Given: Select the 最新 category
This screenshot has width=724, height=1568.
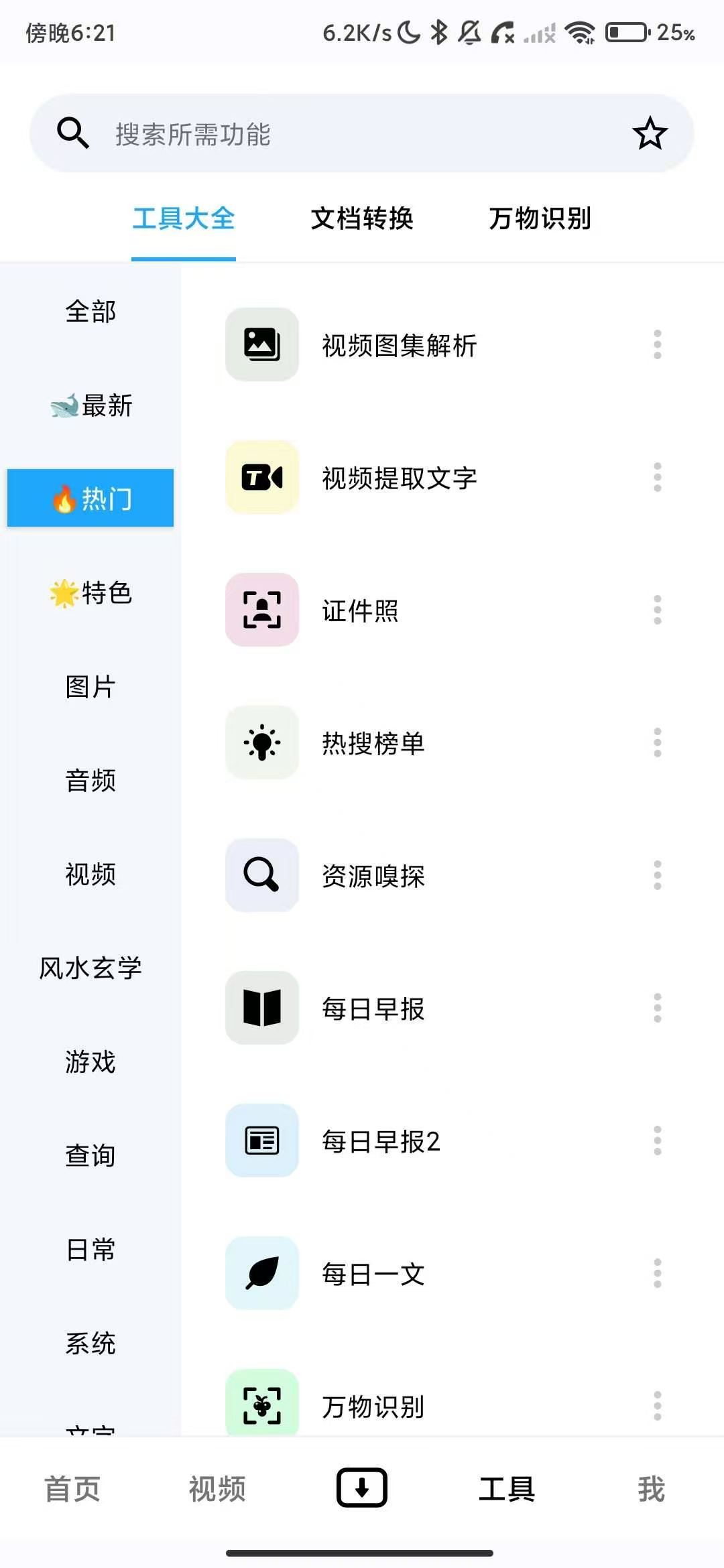Looking at the screenshot, I should pyautogui.click(x=90, y=405).
